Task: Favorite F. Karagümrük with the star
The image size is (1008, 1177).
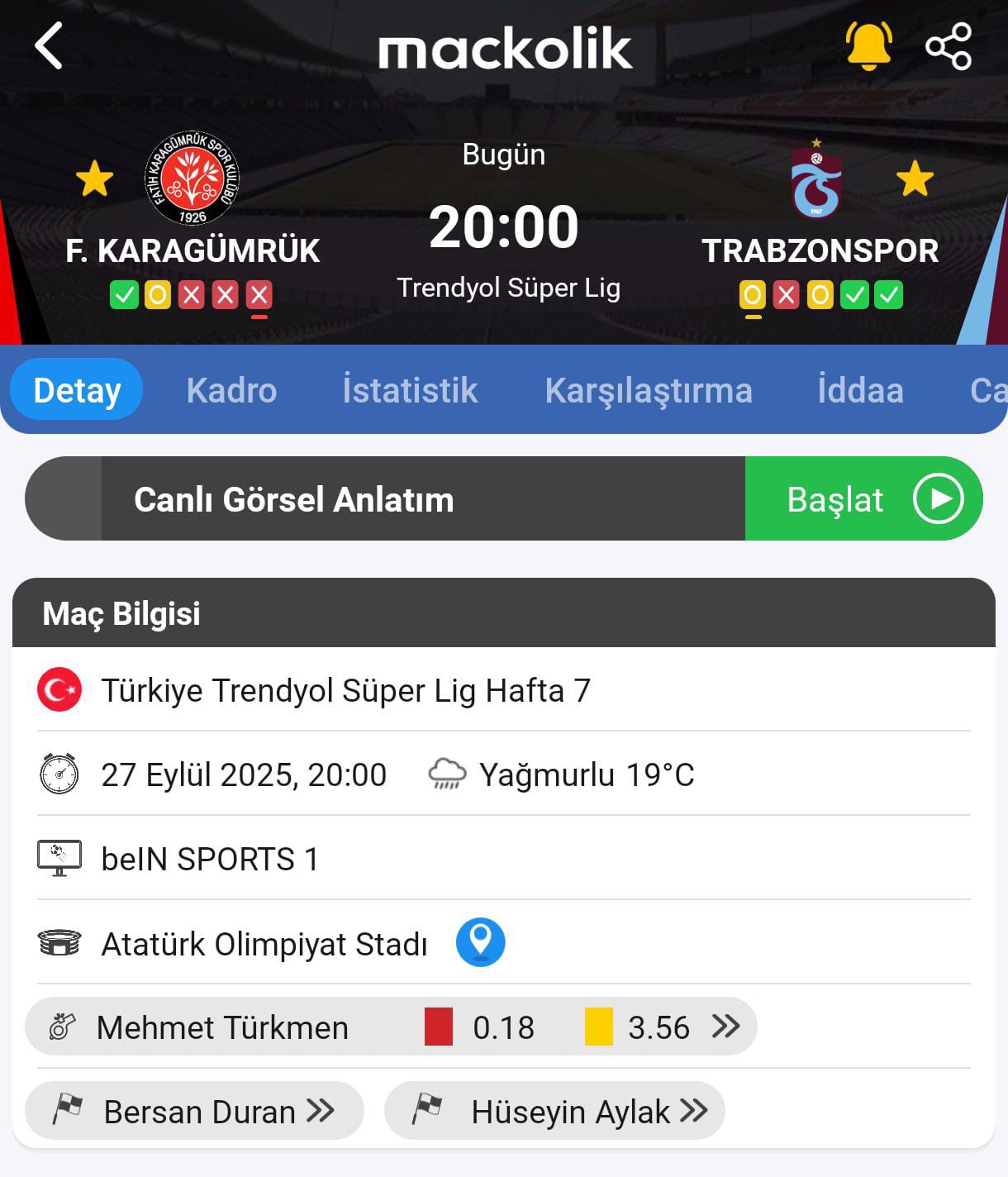Action: (94, 179)
